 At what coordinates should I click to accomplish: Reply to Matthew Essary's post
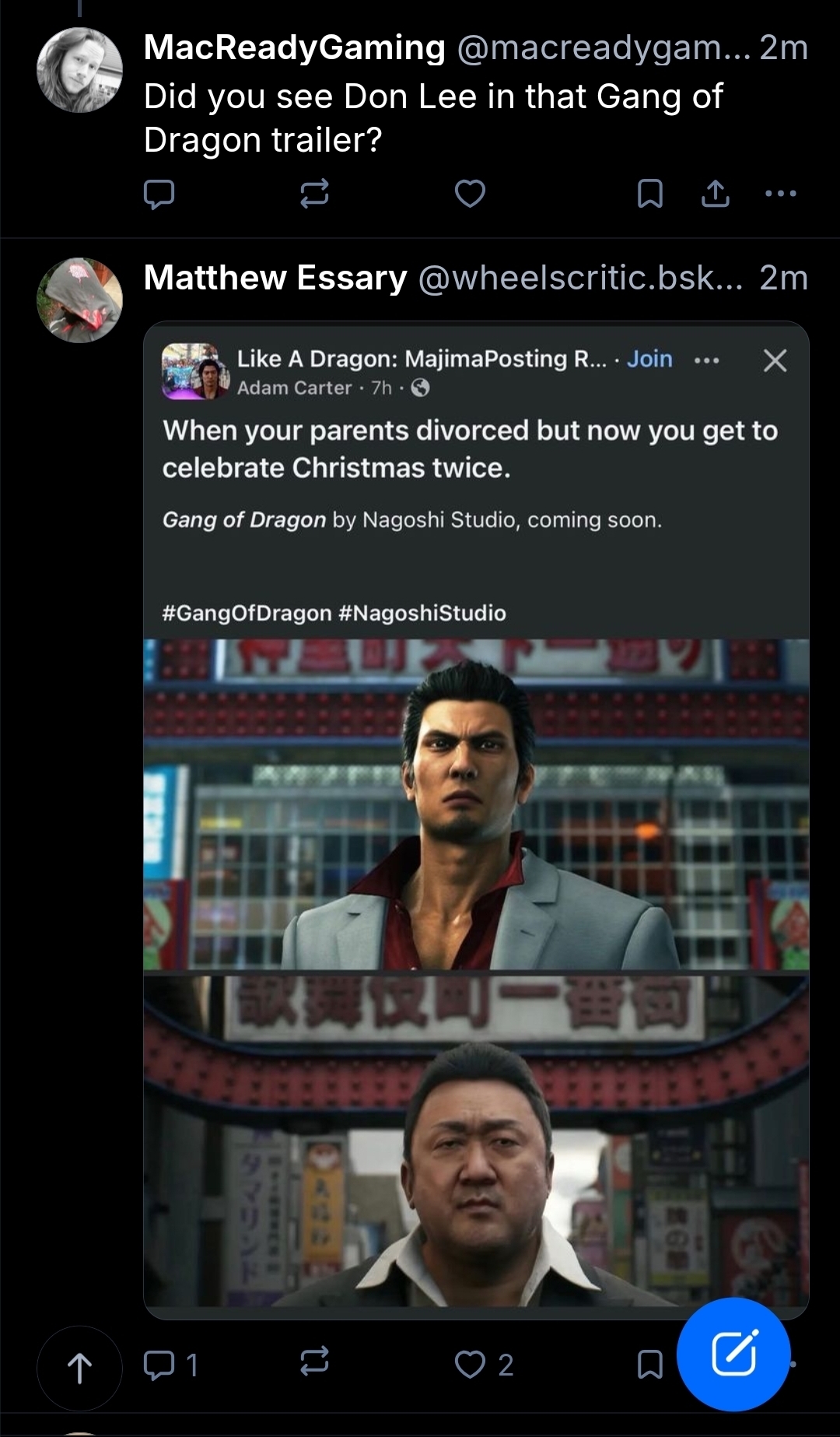click(160, 1365)
